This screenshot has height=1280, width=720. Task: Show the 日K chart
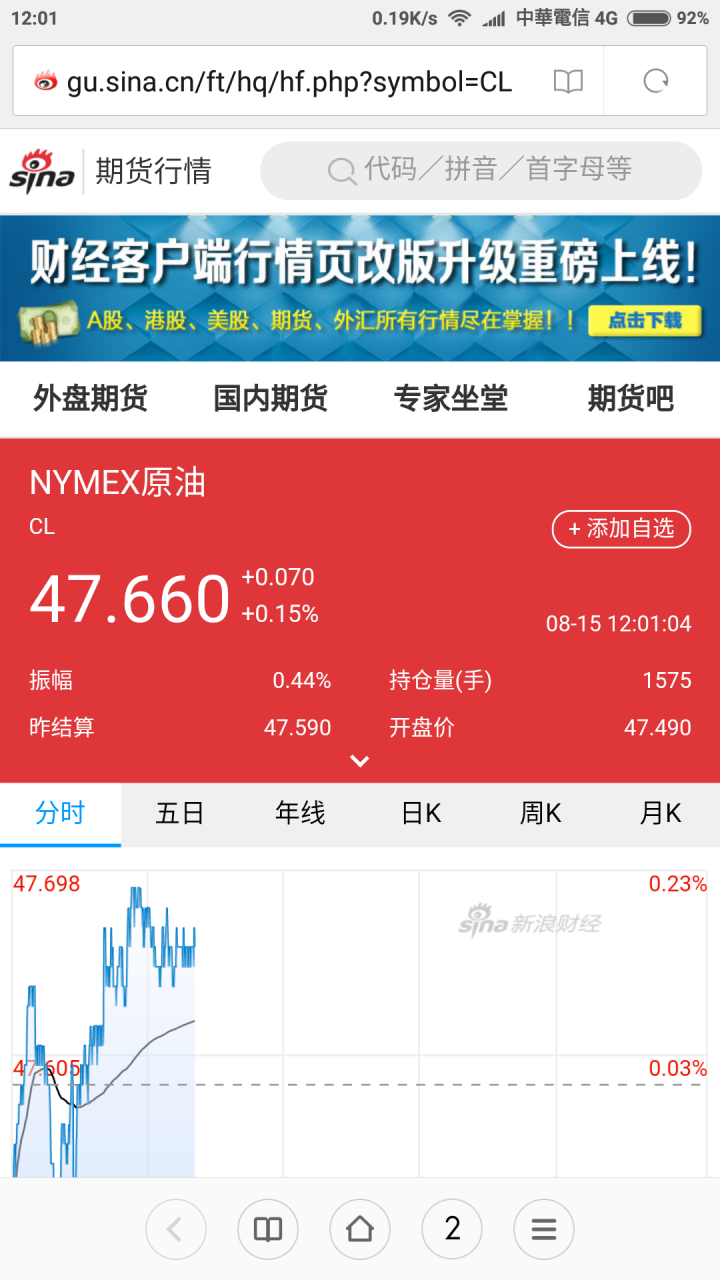pos(420,814)
